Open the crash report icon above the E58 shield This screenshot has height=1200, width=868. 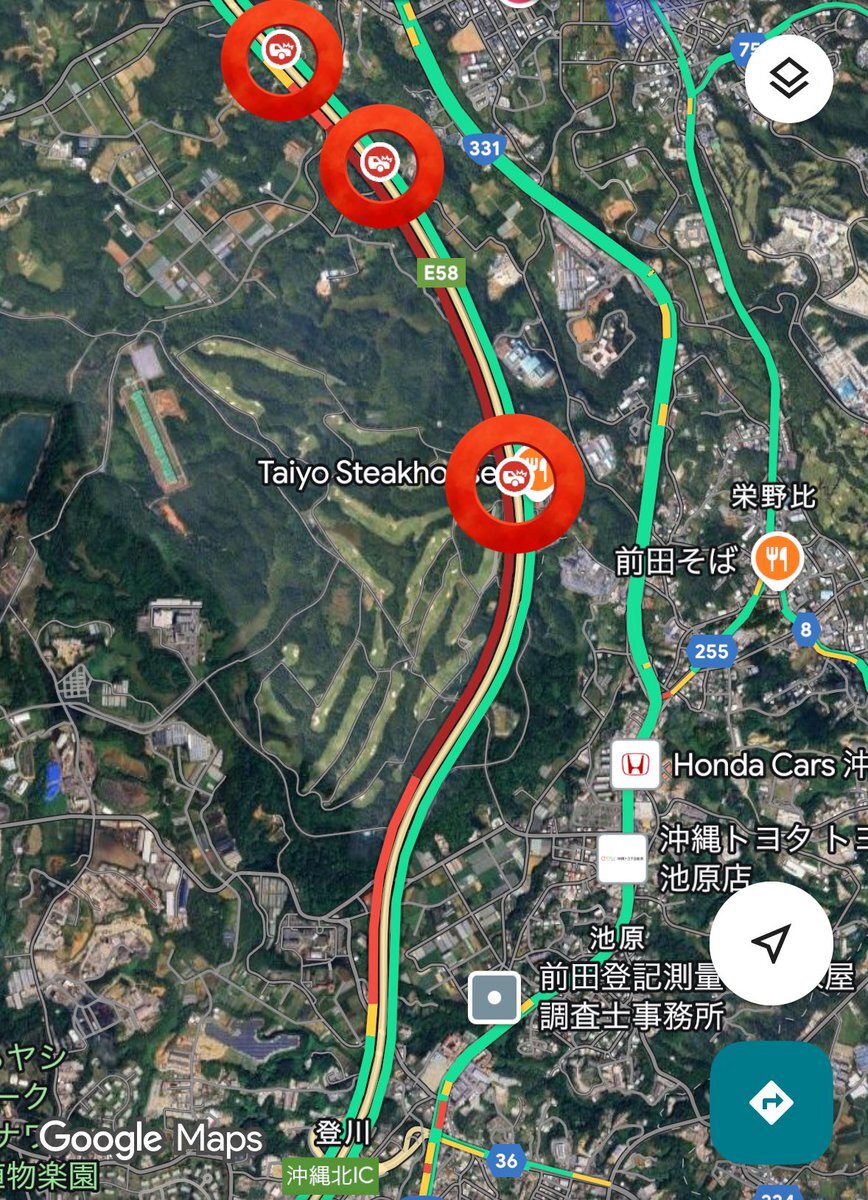click(381, 162)
